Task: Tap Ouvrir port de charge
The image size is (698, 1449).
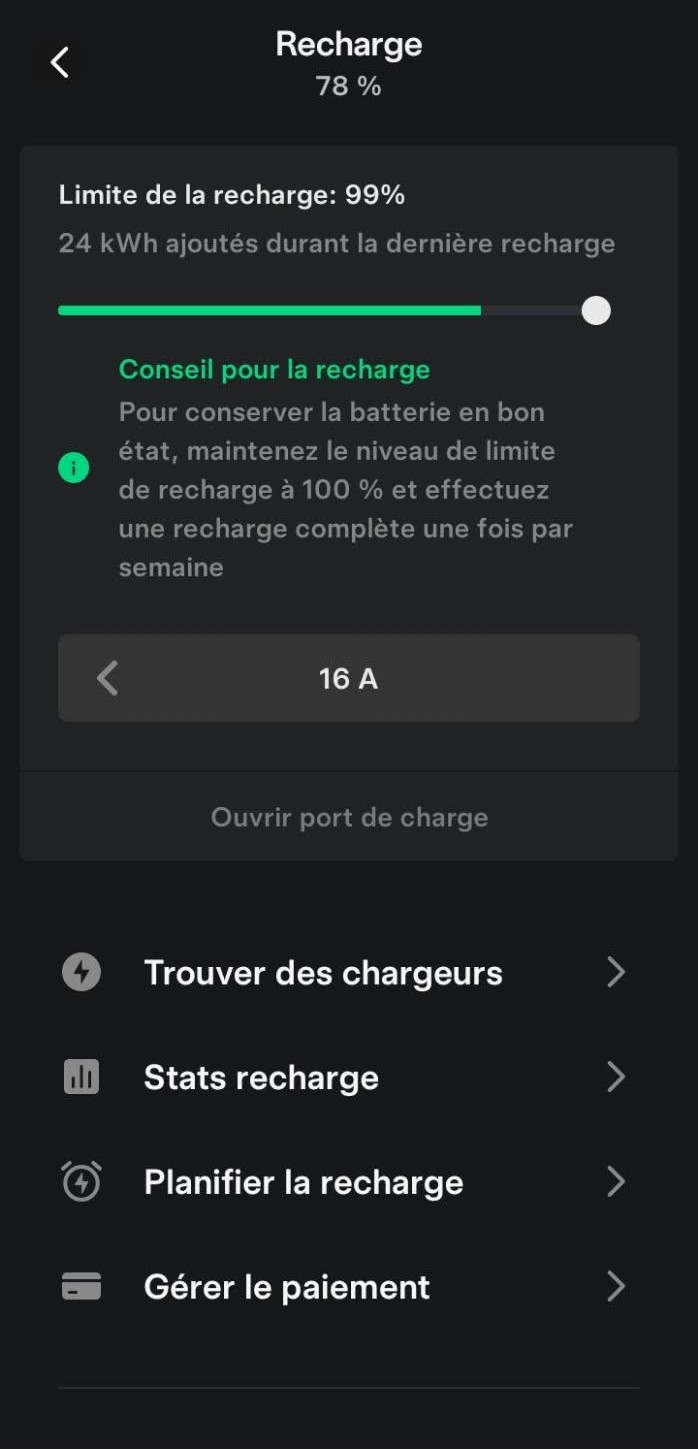Action: point(349,817)
